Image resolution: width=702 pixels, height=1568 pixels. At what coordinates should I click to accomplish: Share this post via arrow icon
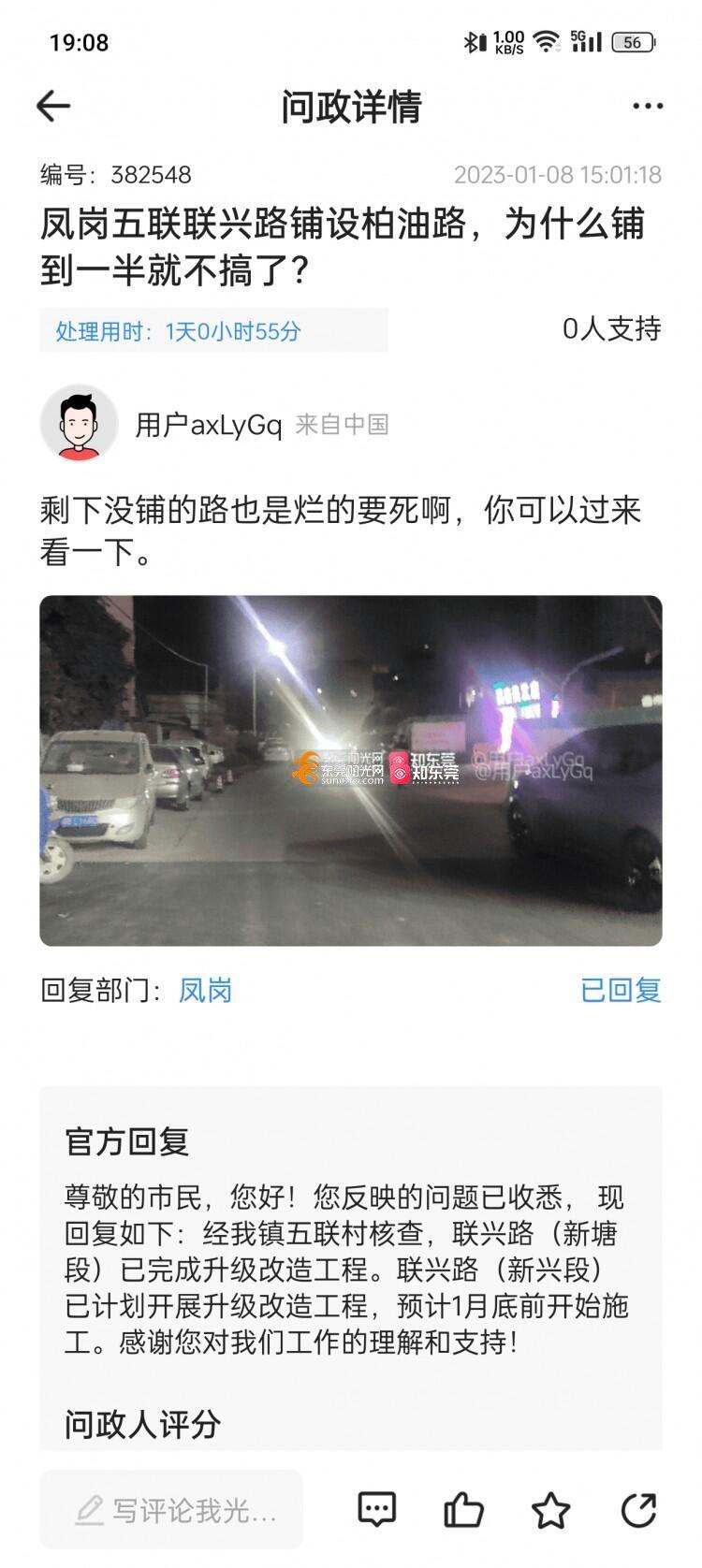click(x=638, y=1509)
